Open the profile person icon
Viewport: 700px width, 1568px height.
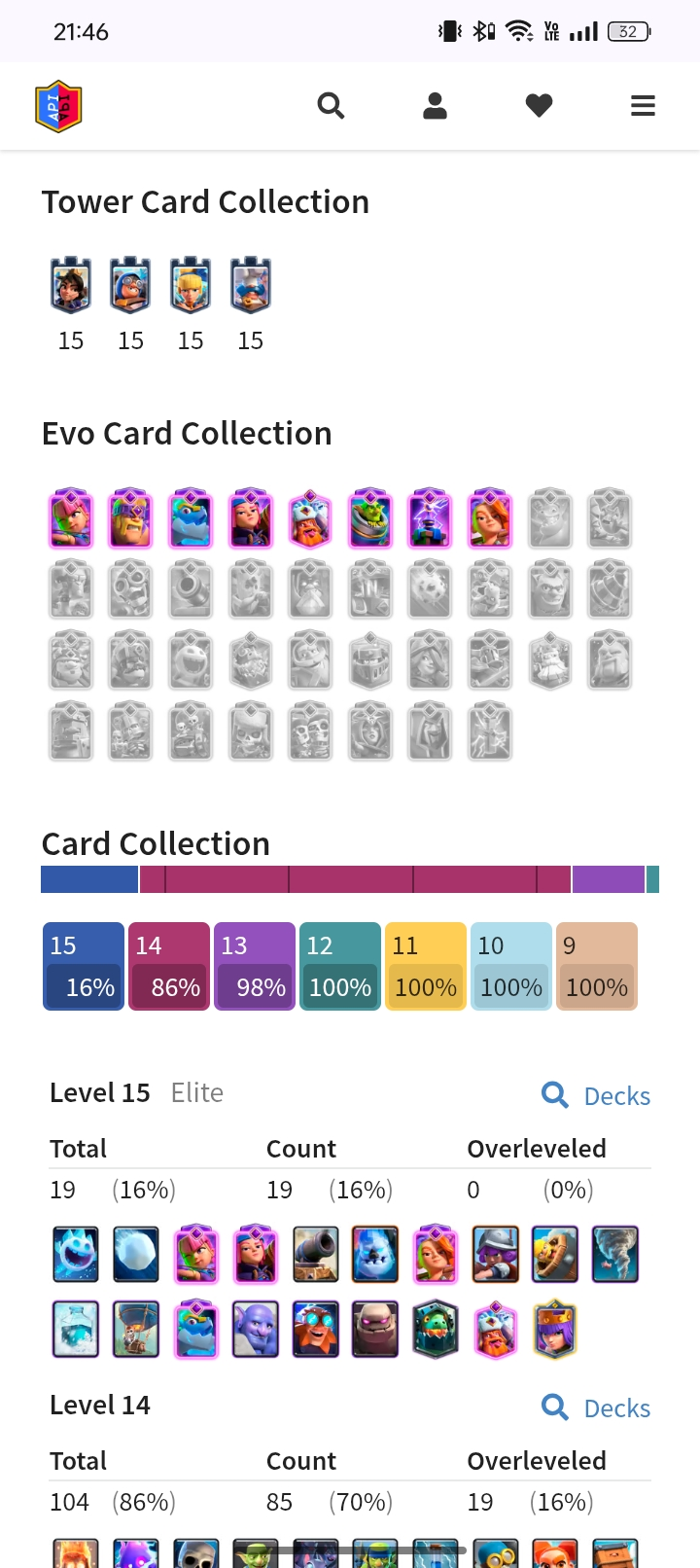pos(435,105)
